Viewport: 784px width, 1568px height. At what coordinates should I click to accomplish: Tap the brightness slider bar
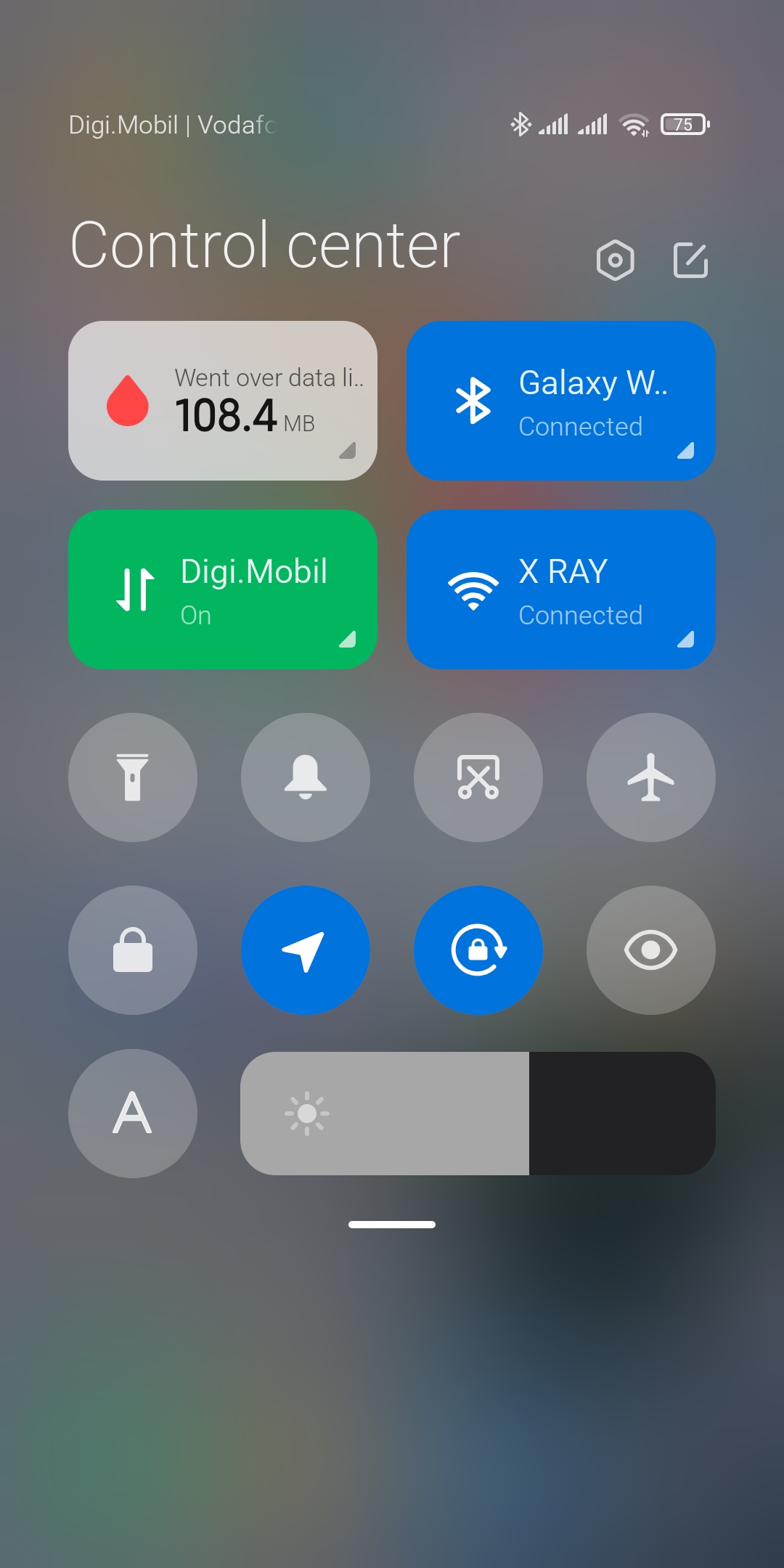pos(478,1114)
